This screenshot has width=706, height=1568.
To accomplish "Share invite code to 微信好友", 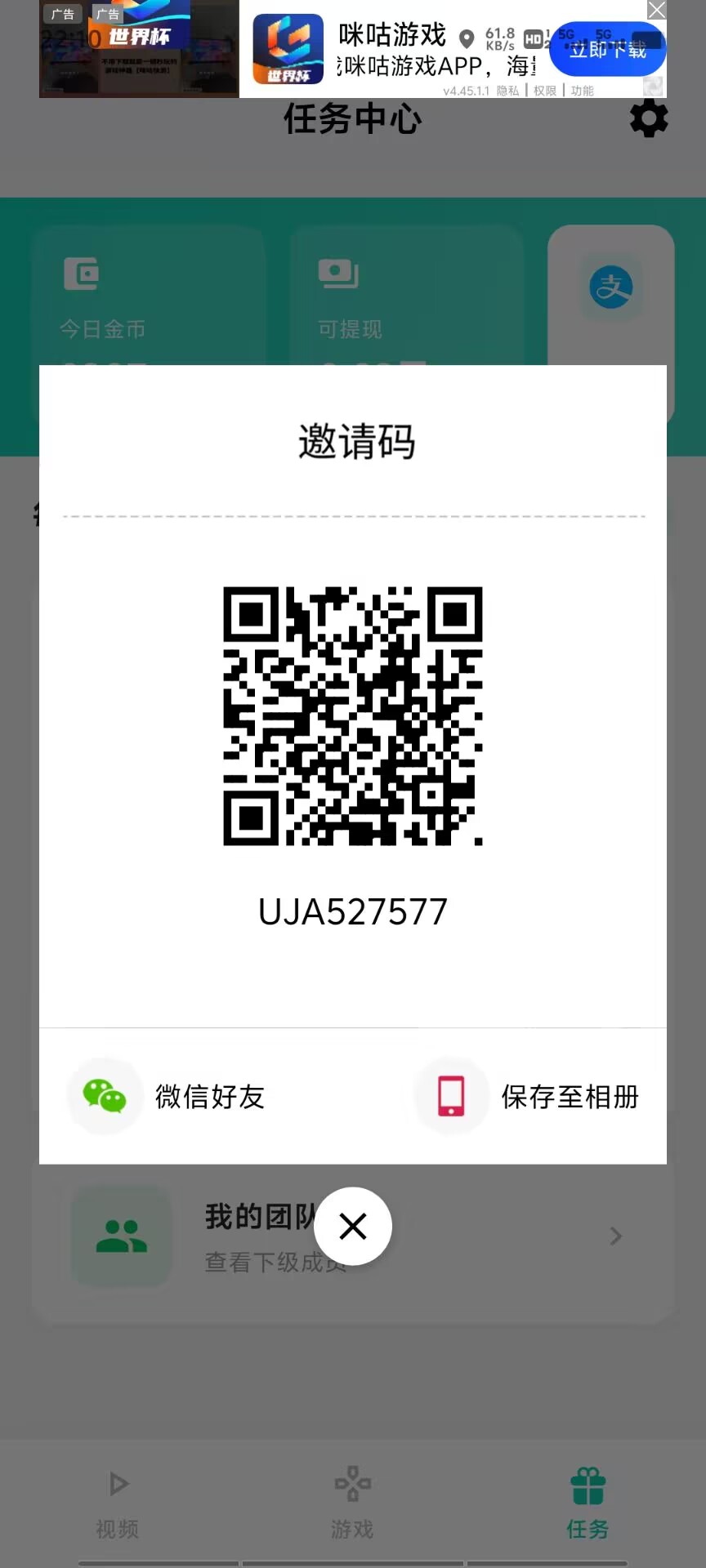I will pos(167,1096).
